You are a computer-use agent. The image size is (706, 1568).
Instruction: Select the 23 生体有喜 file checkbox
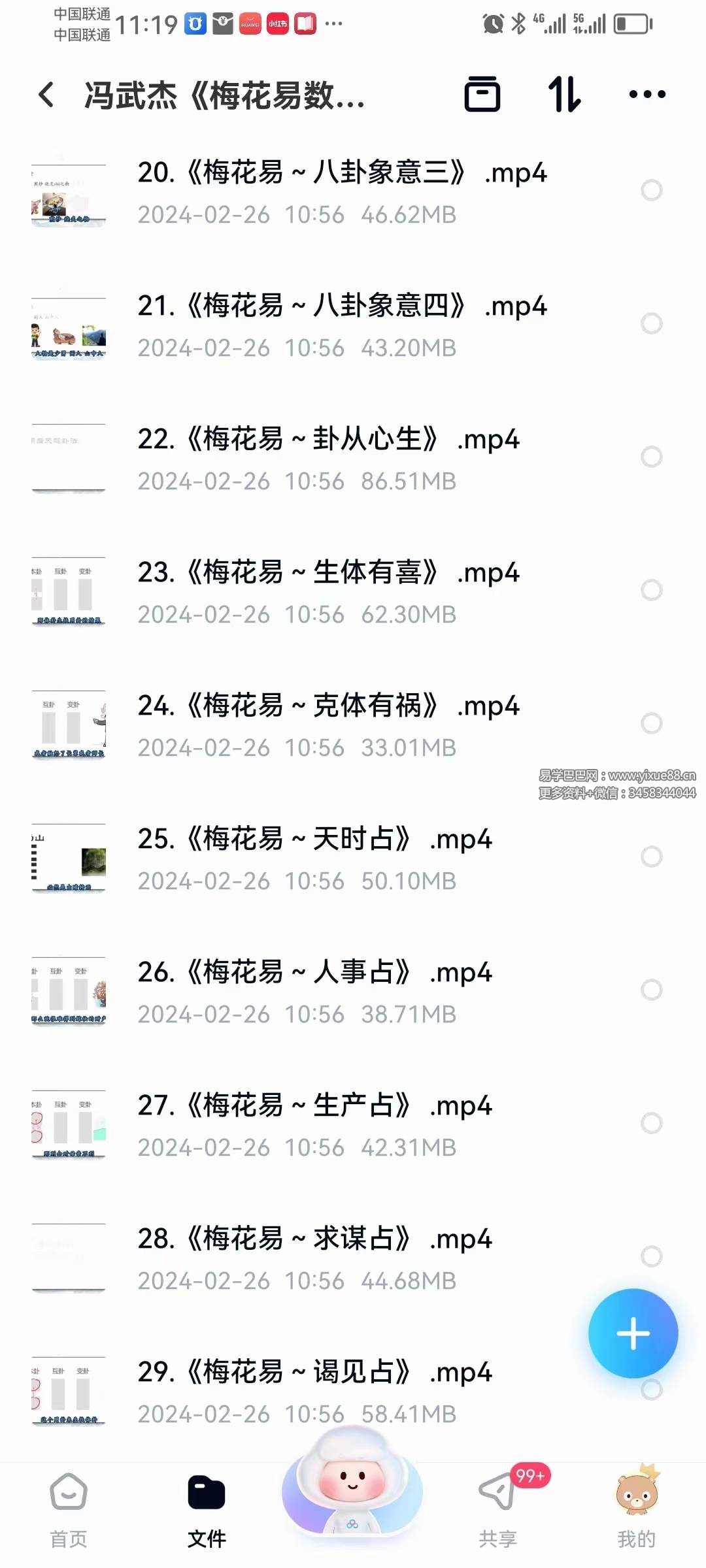point(651,590)
